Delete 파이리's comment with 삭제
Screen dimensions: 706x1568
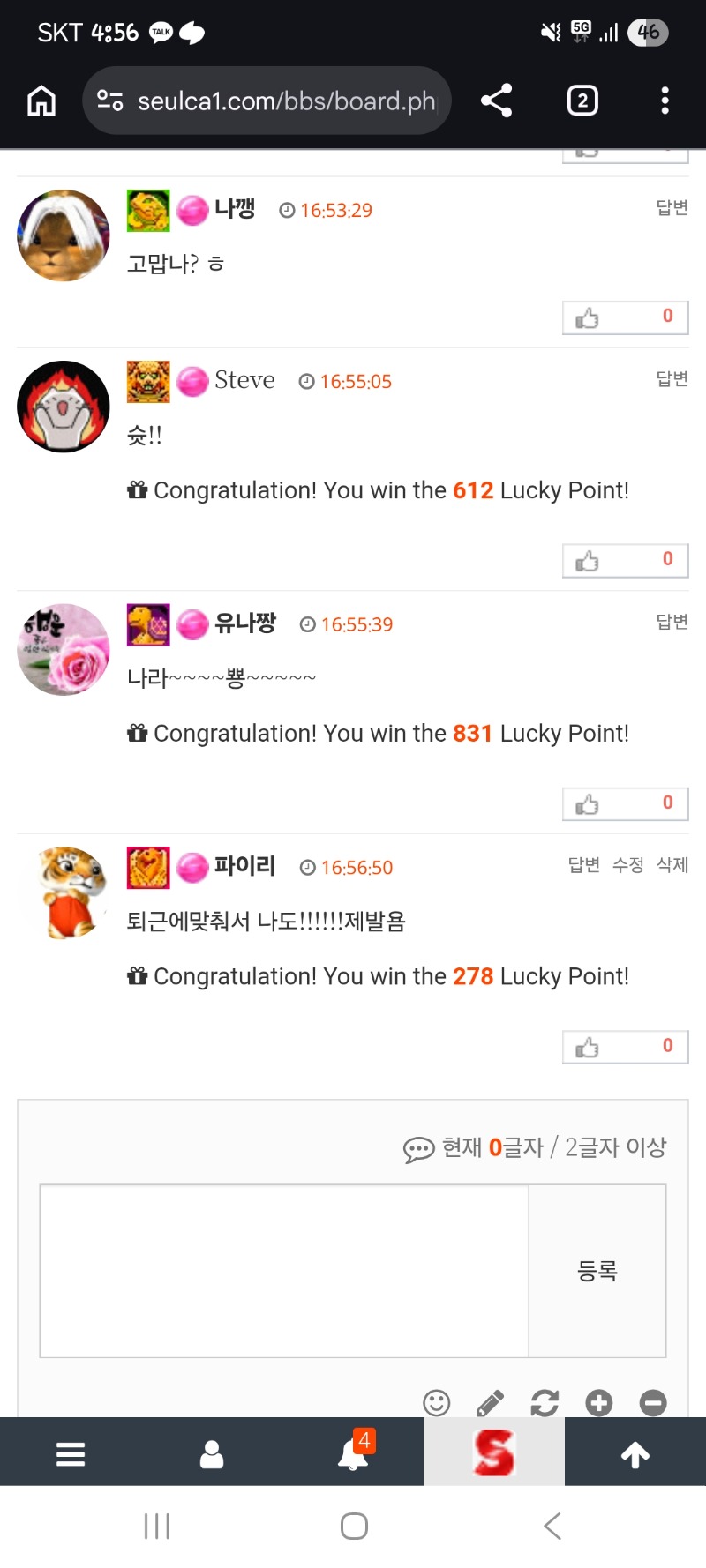click(x=672, y=865)
